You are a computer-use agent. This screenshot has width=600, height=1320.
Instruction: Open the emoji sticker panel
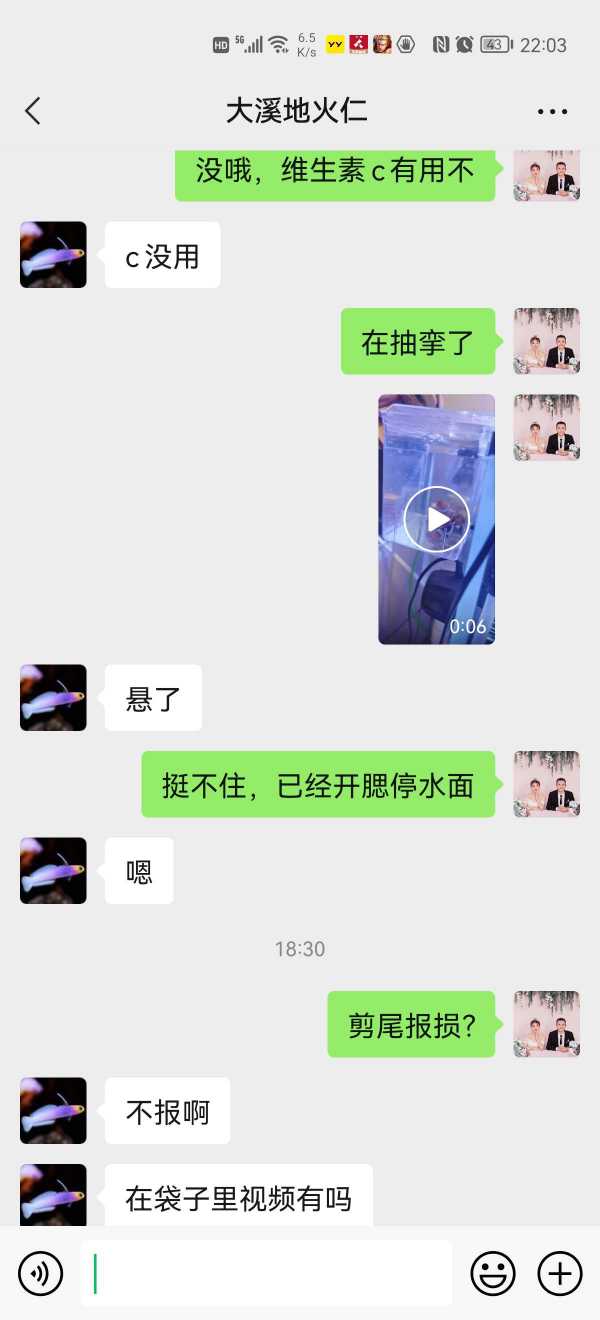(493, 1273)
